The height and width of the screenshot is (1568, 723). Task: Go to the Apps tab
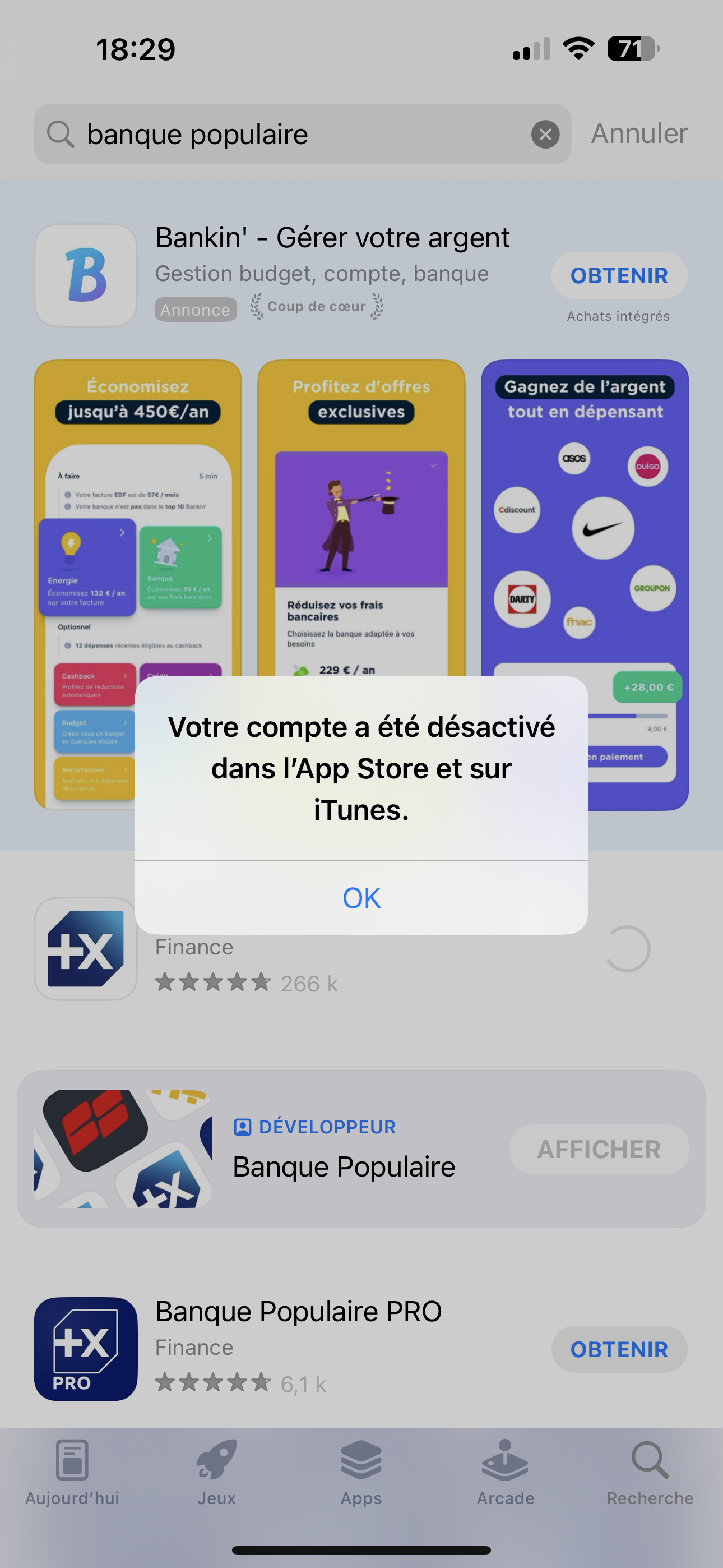pyautogui.click(x=361, y=1472)
